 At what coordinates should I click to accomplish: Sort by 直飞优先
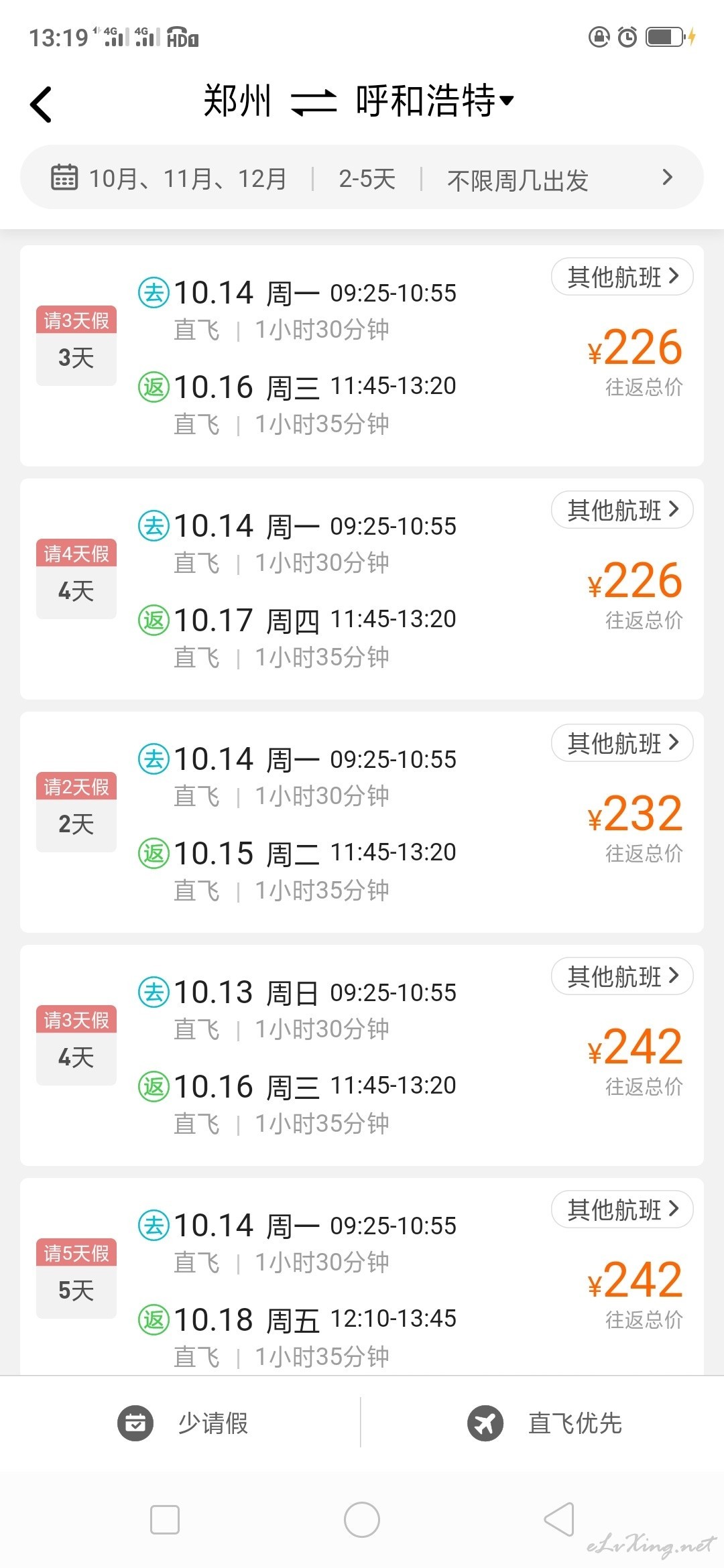click(544, 1423)
